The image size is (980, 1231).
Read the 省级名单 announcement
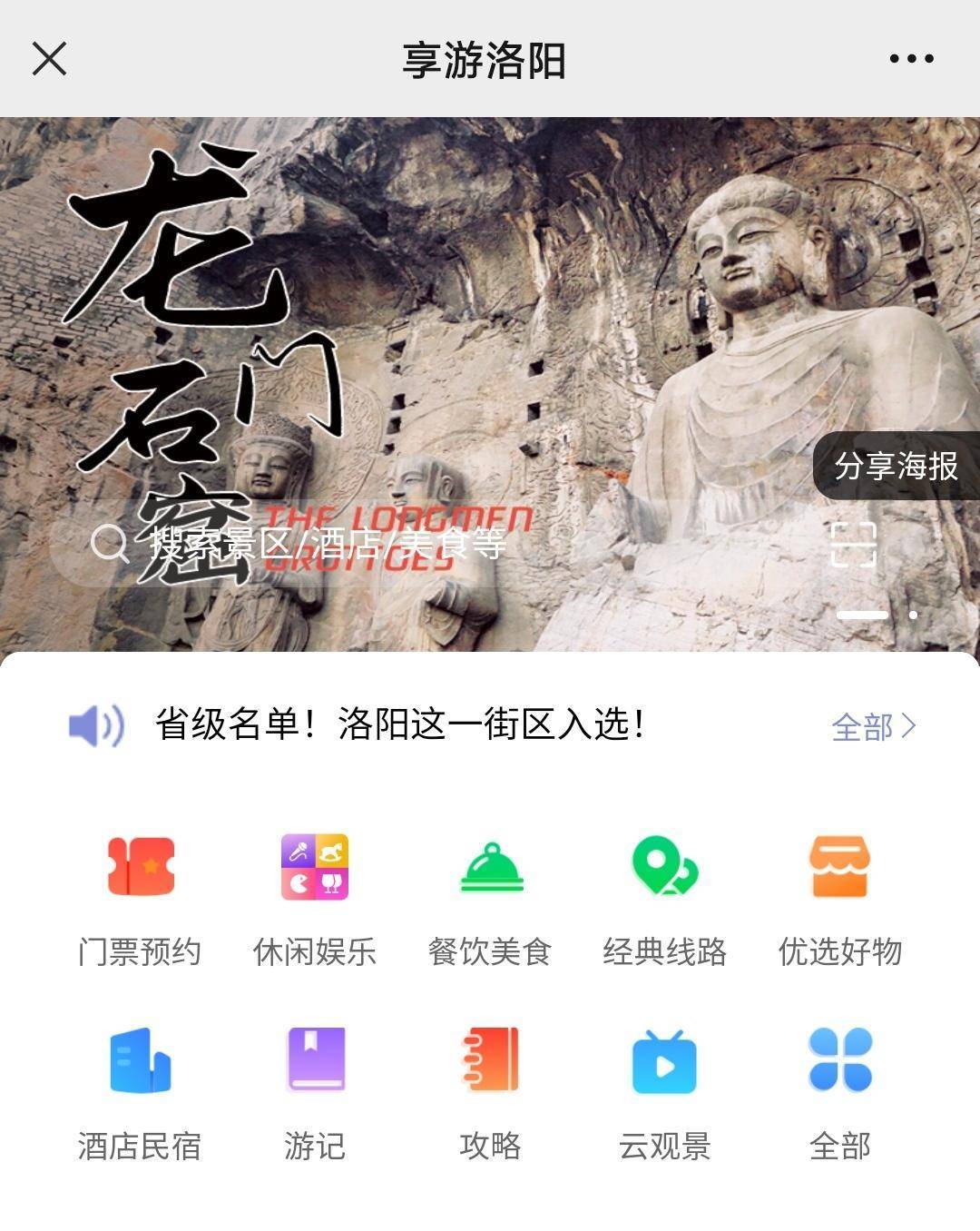tap(399, 725)
